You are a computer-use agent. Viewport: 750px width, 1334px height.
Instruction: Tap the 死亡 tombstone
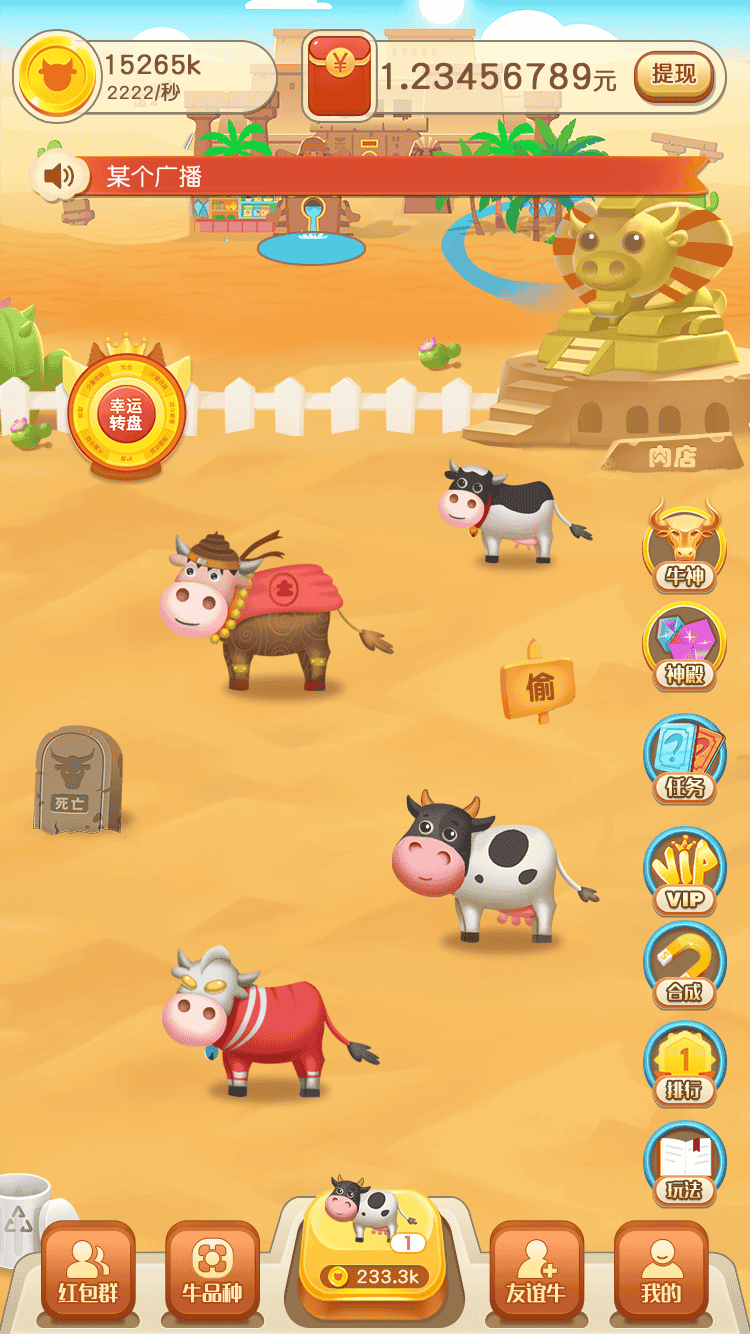[x=76, y=780]
